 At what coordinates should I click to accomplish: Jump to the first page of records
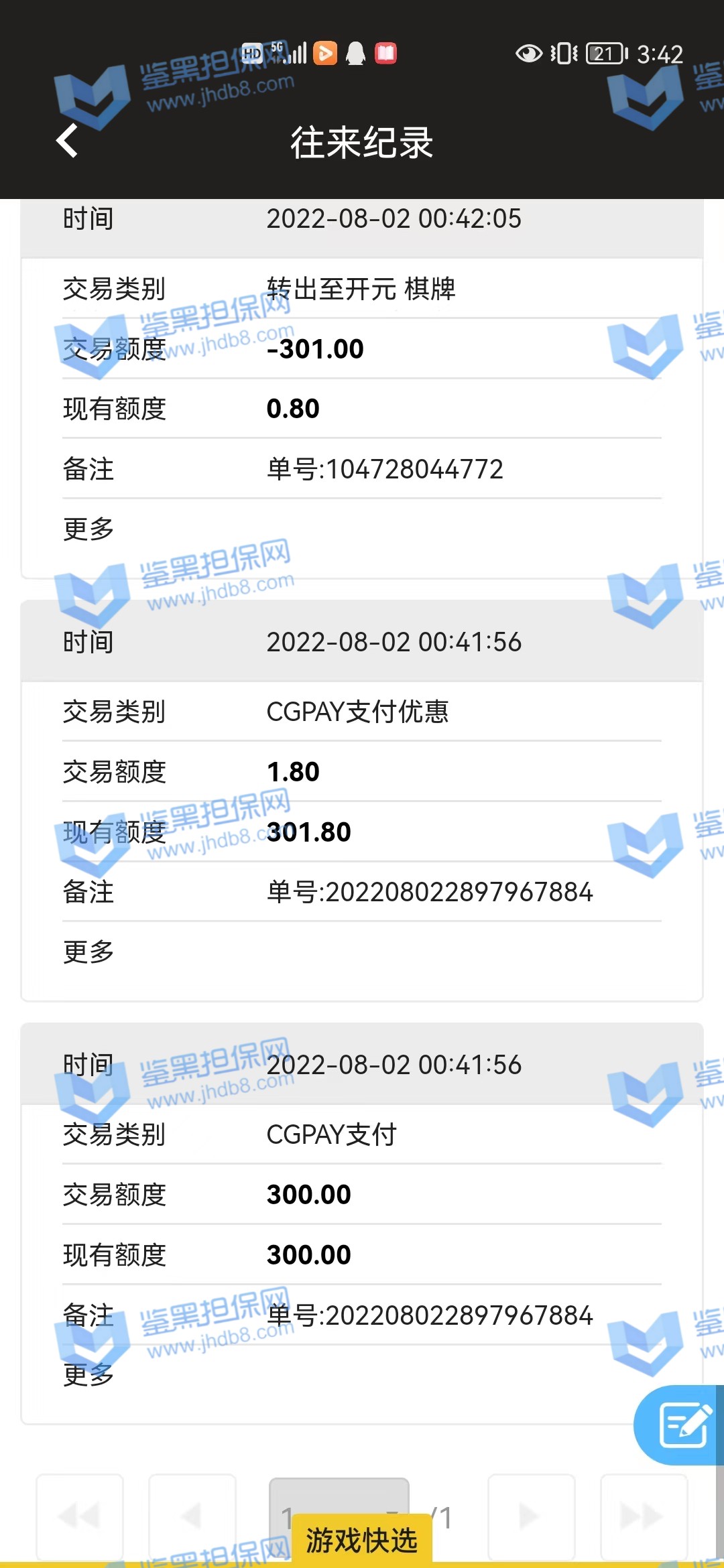(80, 1516)
